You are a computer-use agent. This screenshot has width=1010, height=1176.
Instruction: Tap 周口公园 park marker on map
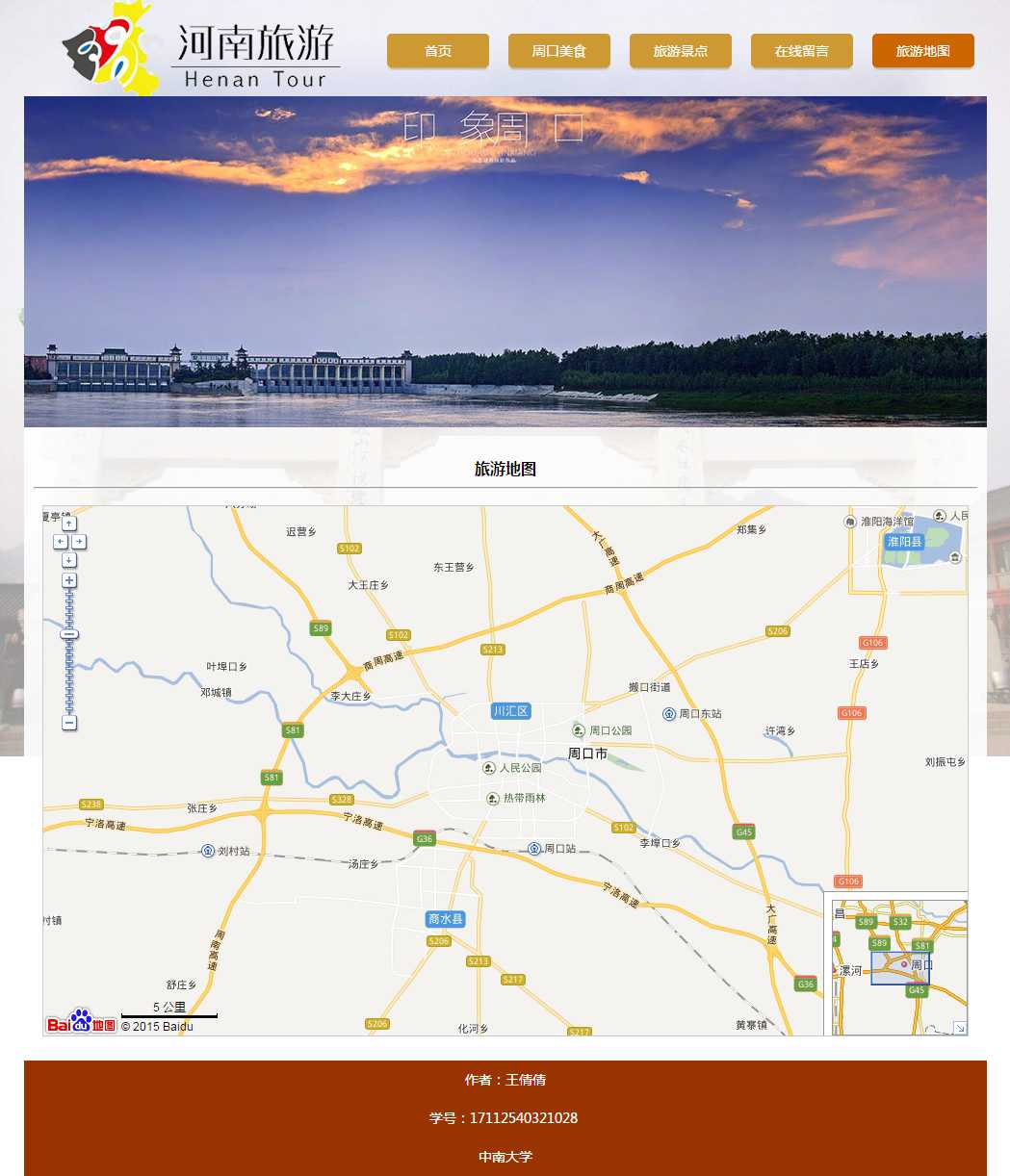(x=579, y=730)
